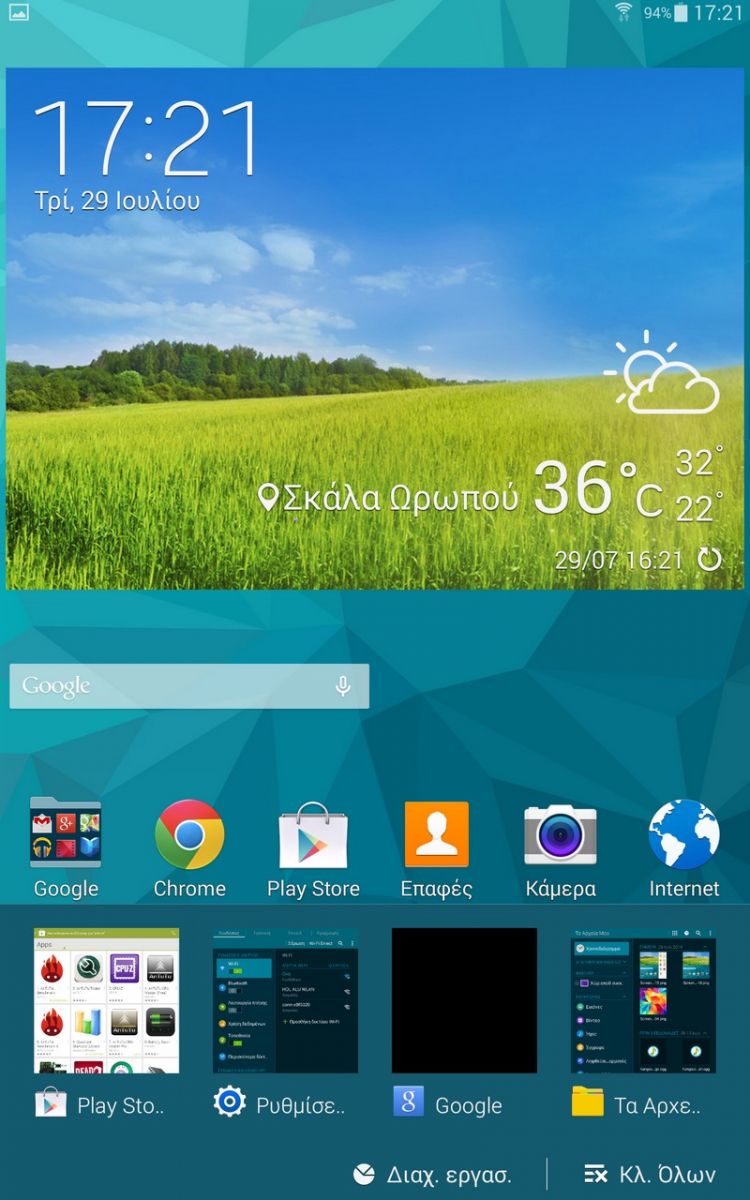Open Διαχ. εργασ. task manager
The width and height of the screenshot is (750, 1200).
(433, 1174)
